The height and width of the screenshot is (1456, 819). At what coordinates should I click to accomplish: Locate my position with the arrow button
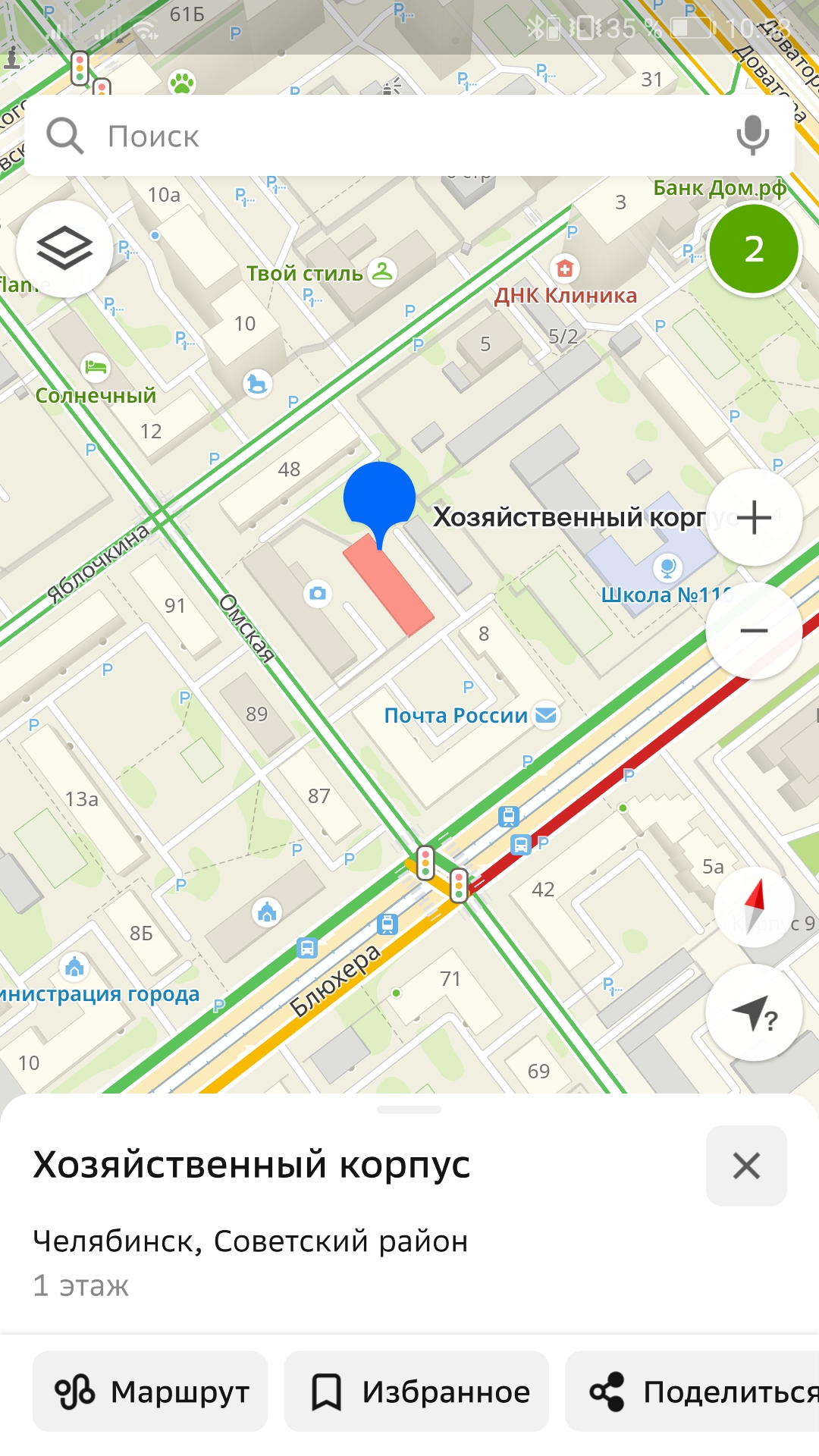(754, 1012)
